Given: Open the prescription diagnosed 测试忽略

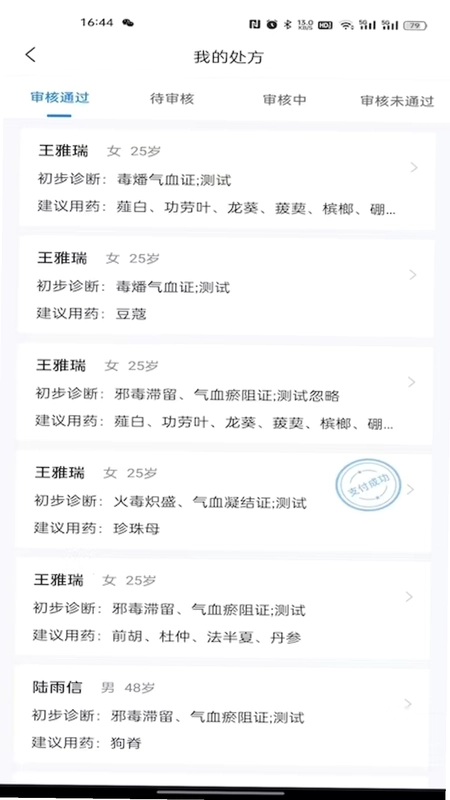Looking at the screenshot, I should [225, 394].
